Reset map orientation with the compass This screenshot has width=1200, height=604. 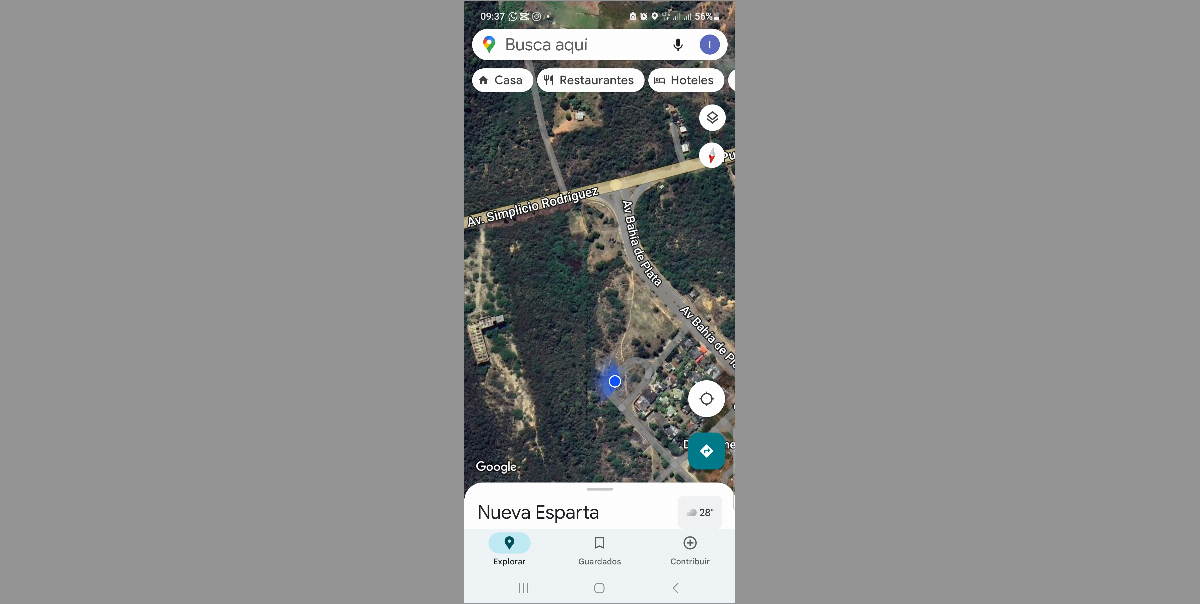pos(711,156)
